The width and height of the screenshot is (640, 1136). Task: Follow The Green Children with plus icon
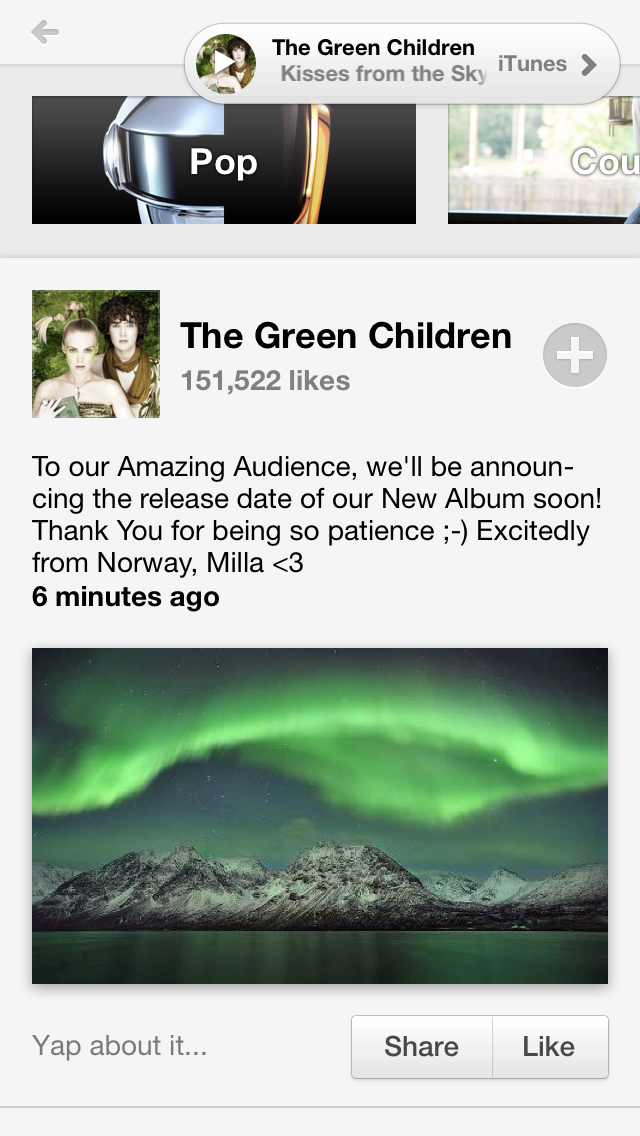click(x=575, y=355)
